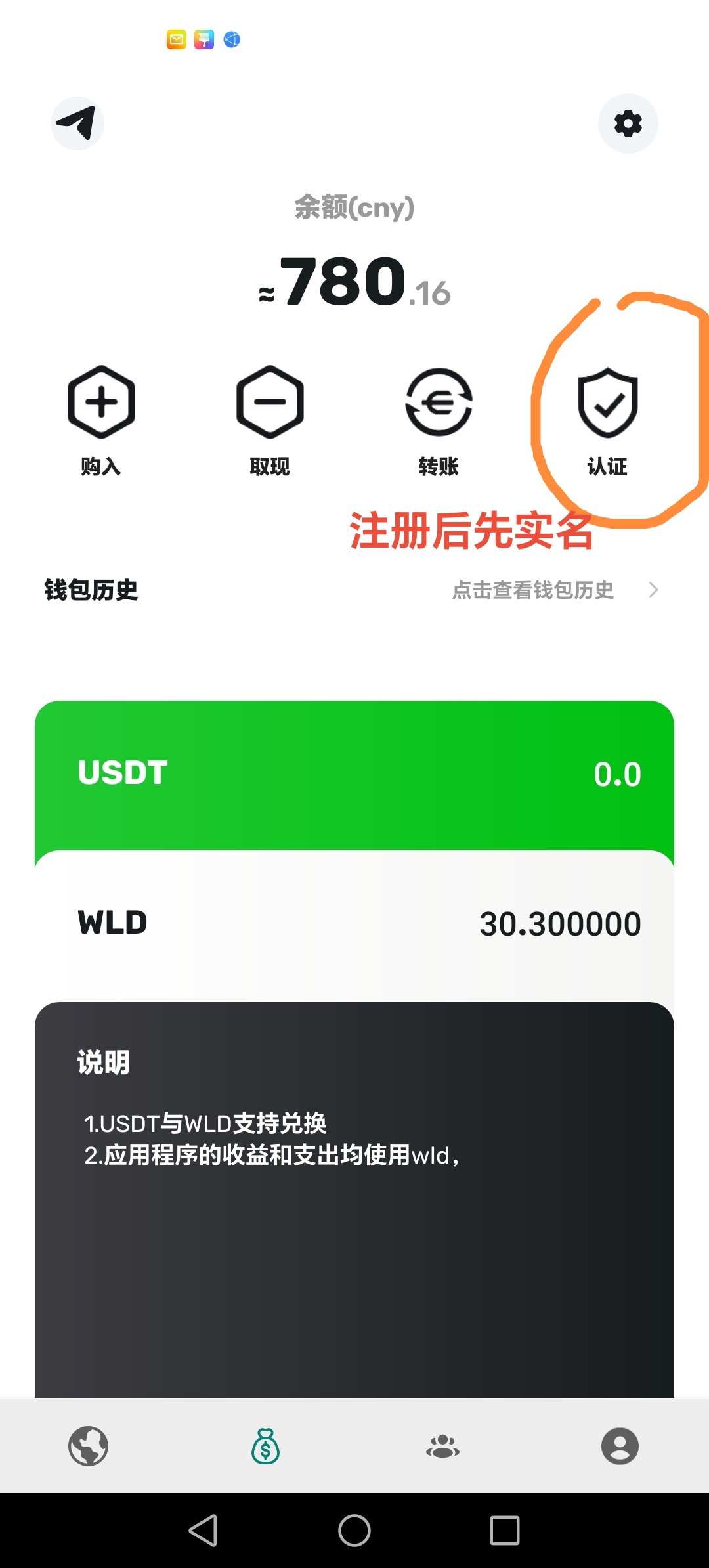Switch to the group team tab

pos(443,1446)
